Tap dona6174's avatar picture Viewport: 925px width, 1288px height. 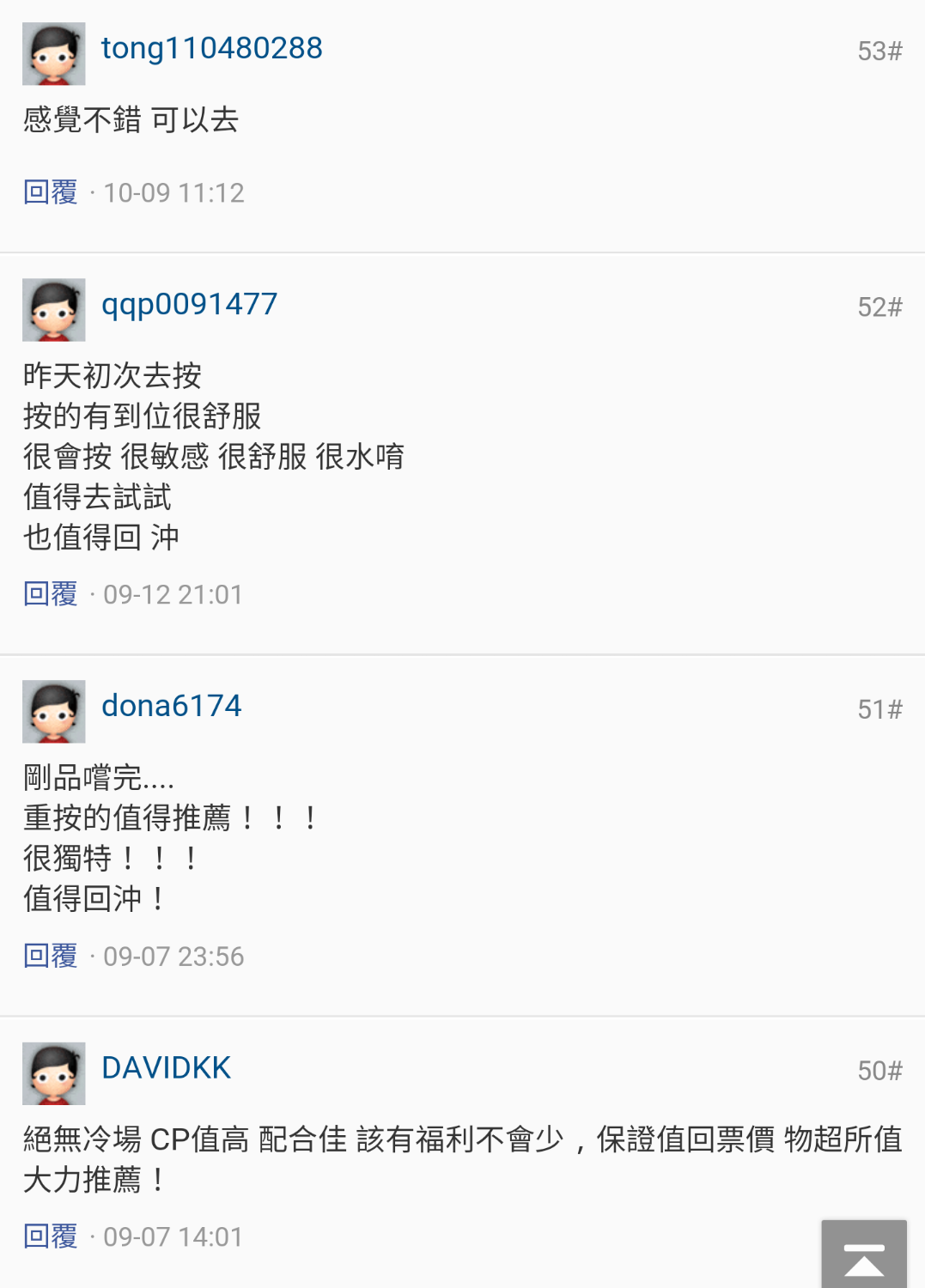coord(54,712)
